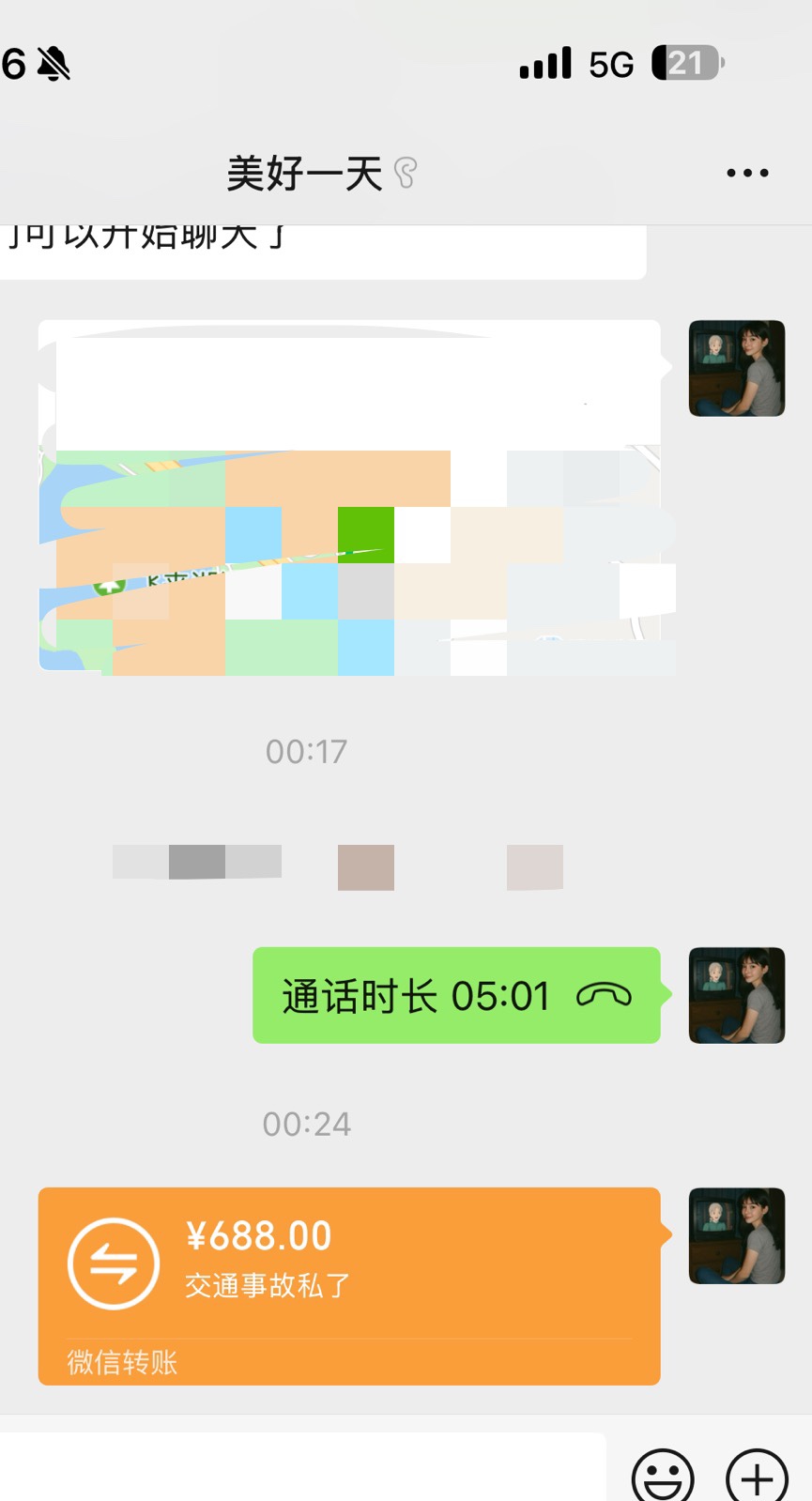
Task: Open the shared location map message
Action: tap(349, 497)
